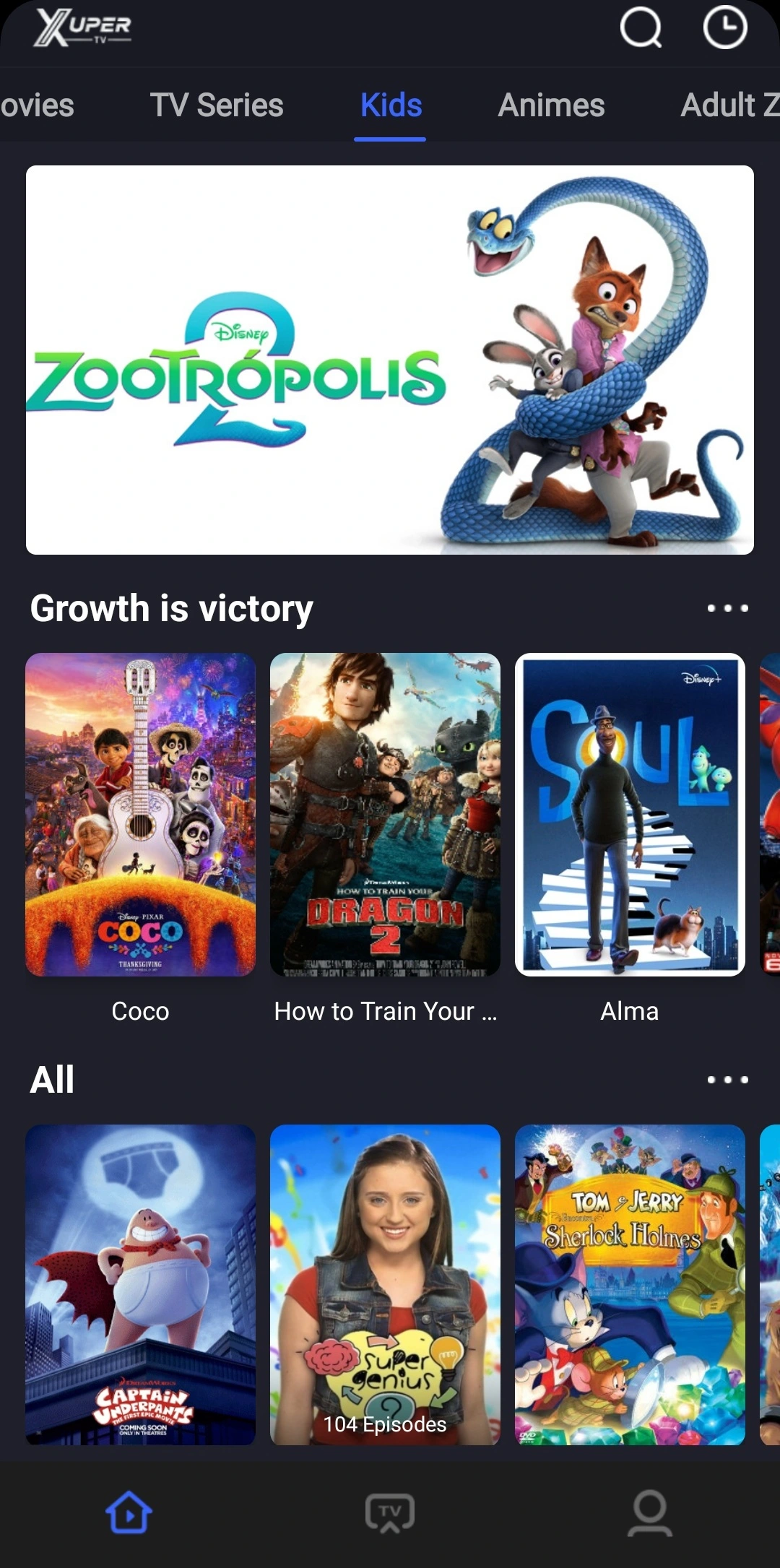Open the profile tab
Viewport: 780px width, 1568px height.
pyautogui.click(x=649, y=1512)
